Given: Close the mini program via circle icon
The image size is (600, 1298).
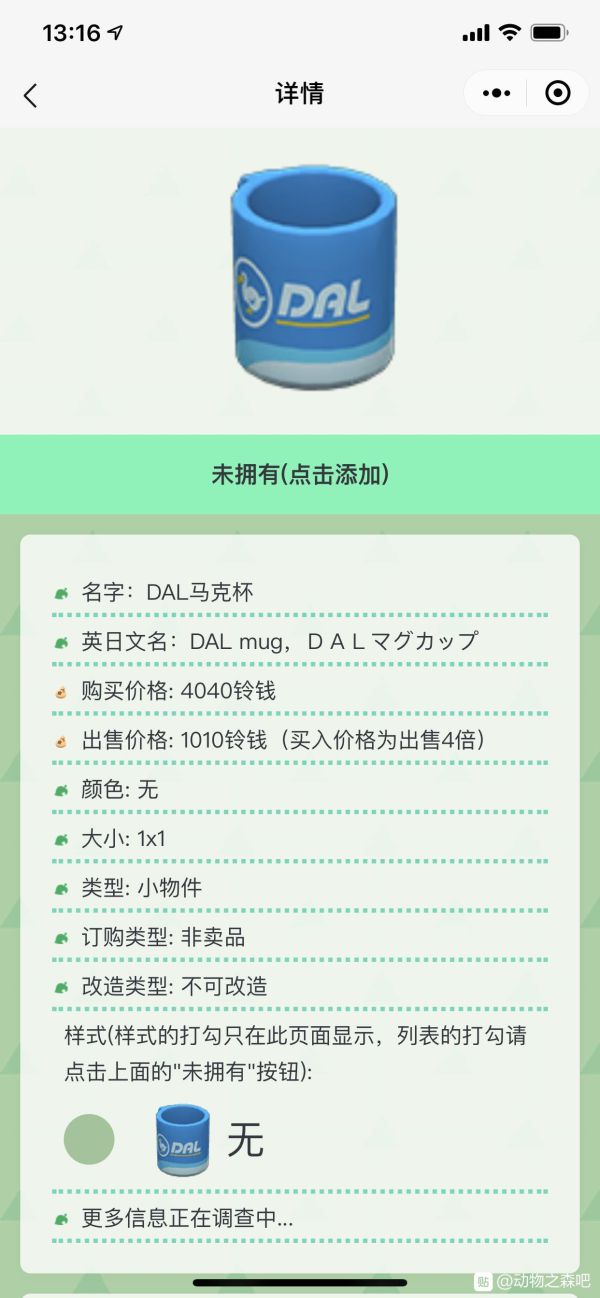Looking at the screenshot, I should click(x=557, y=93).
